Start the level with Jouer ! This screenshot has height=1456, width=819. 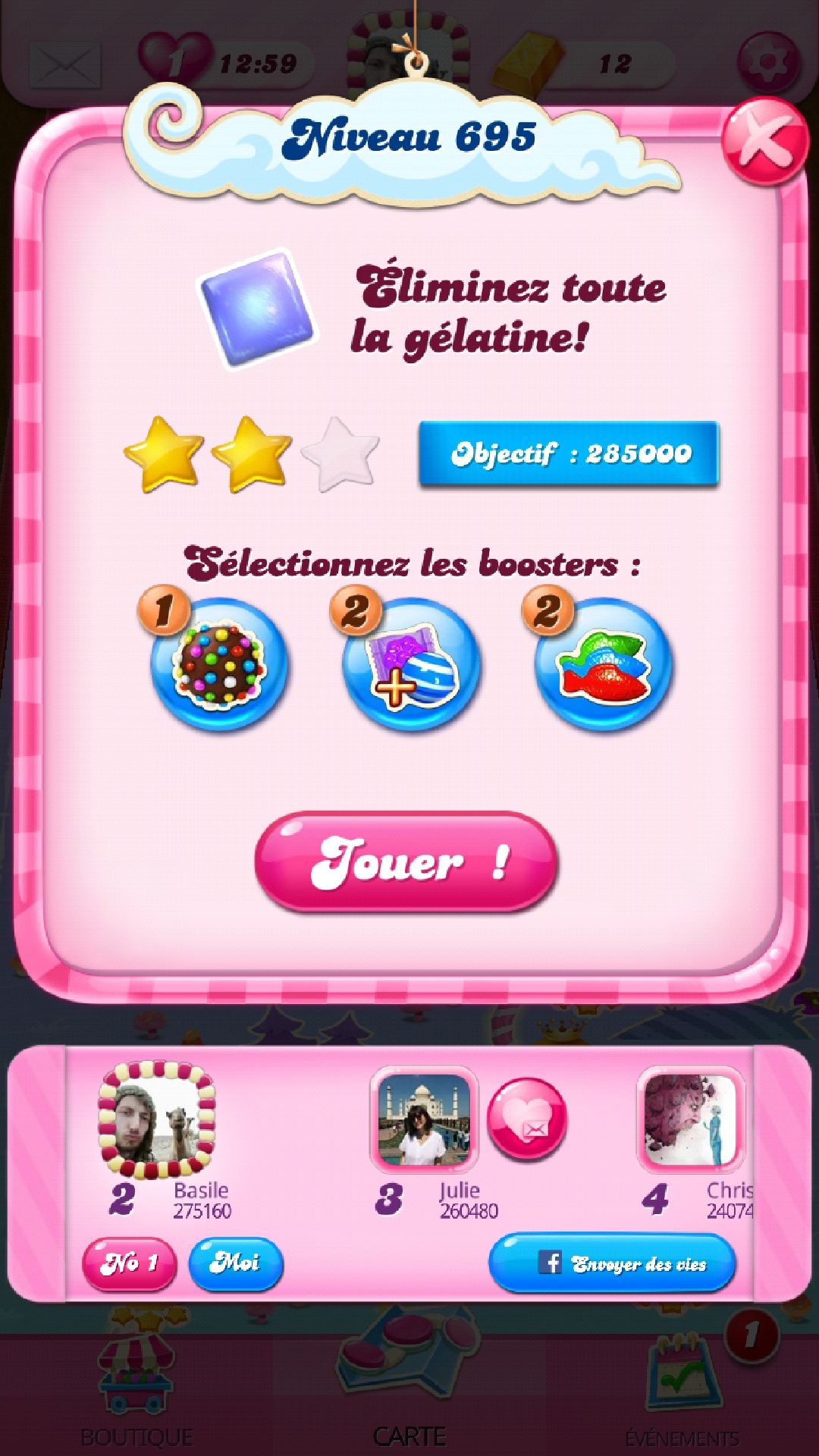pyautogui.click(x=407, y=861)
